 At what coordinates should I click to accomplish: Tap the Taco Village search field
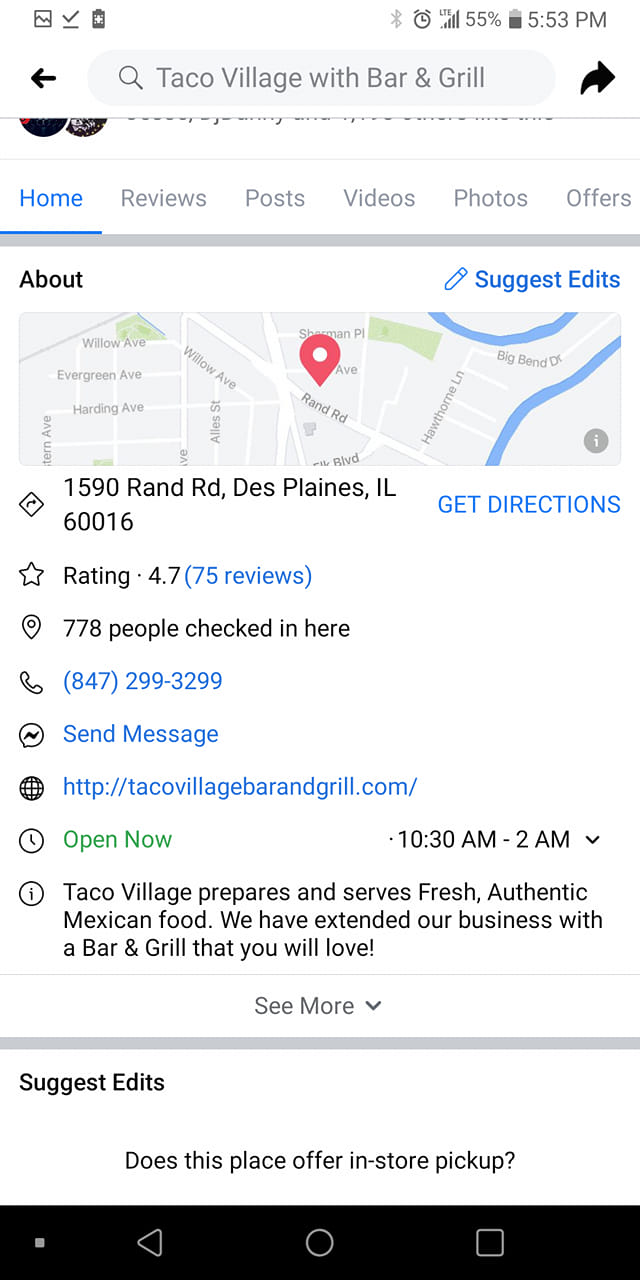point(320,78)
